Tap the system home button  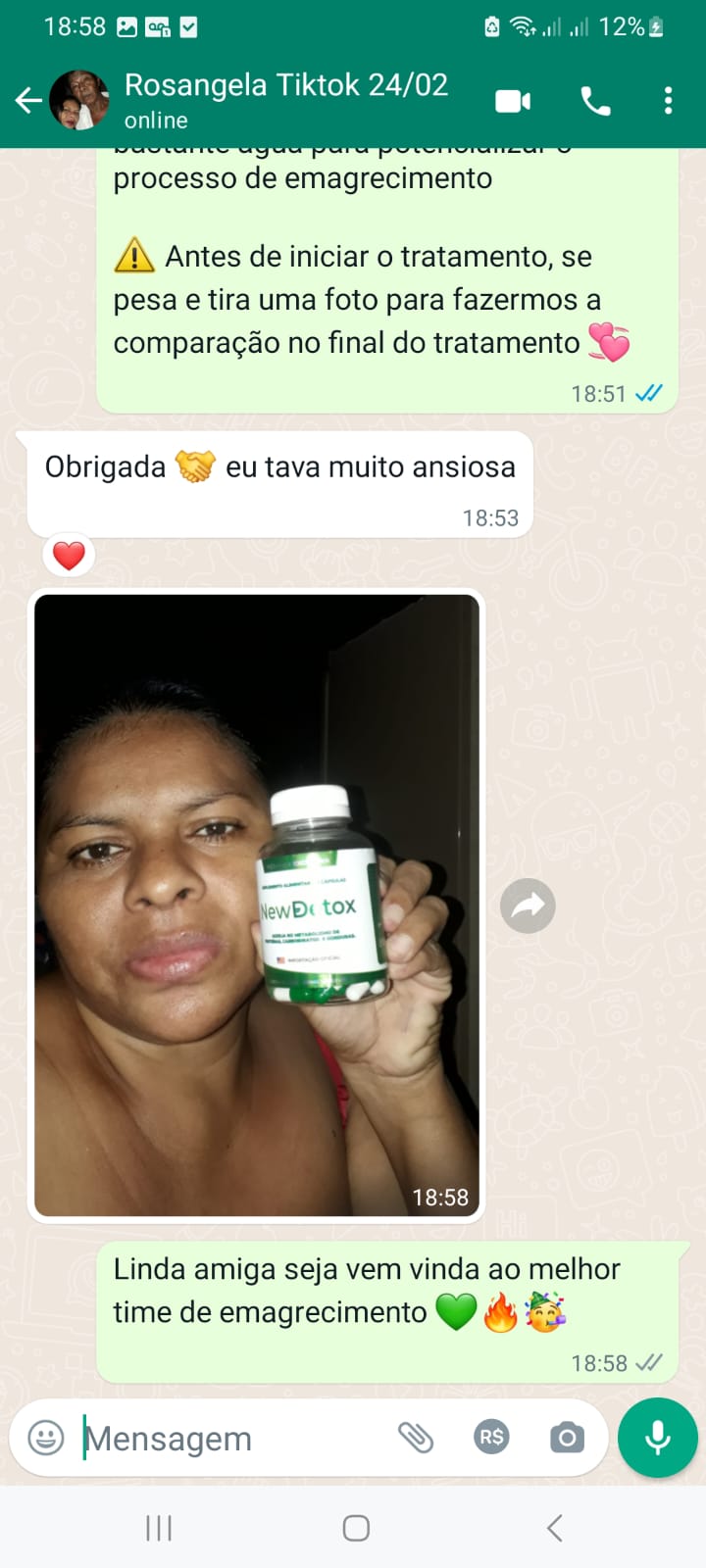(356, 1528)
